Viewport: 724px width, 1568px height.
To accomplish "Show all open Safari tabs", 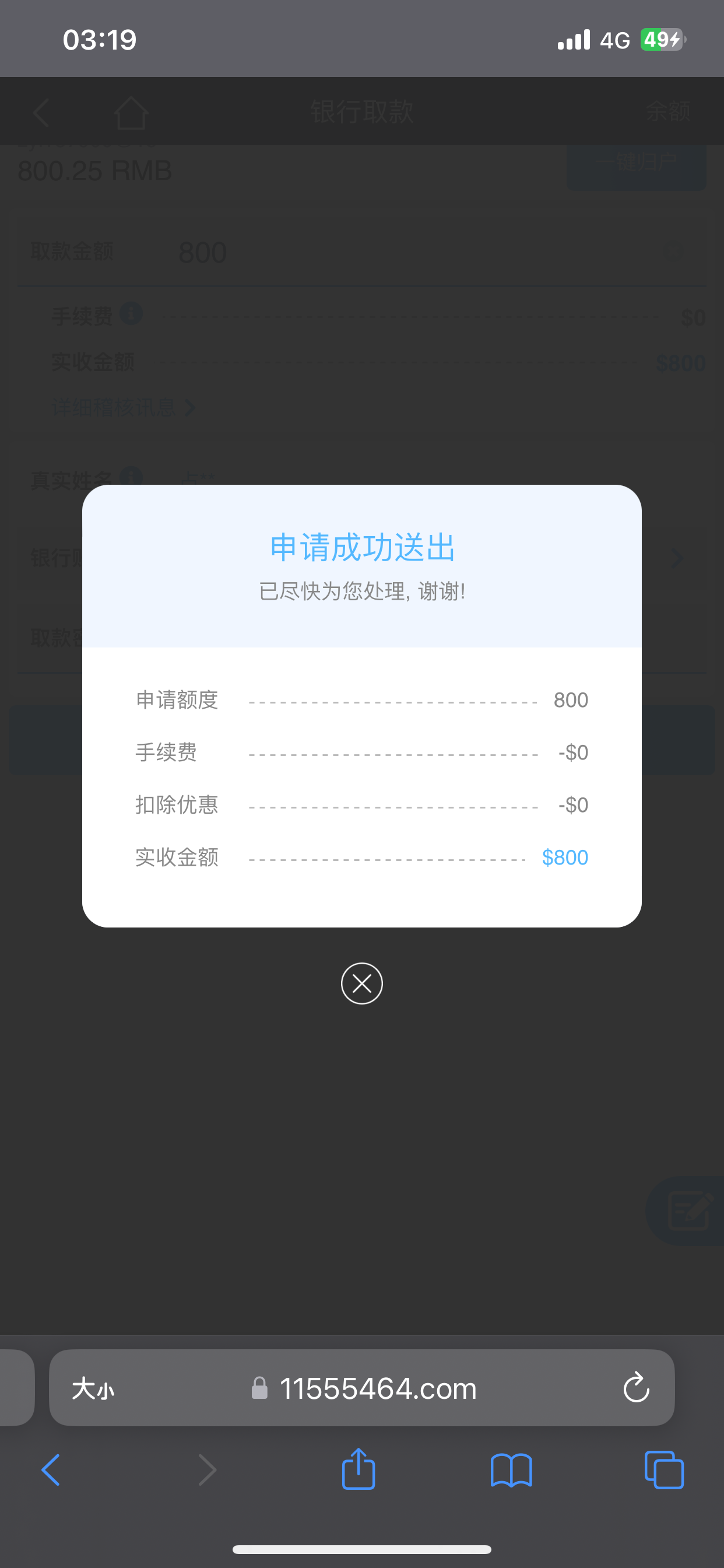I will tap(664, 1471).
